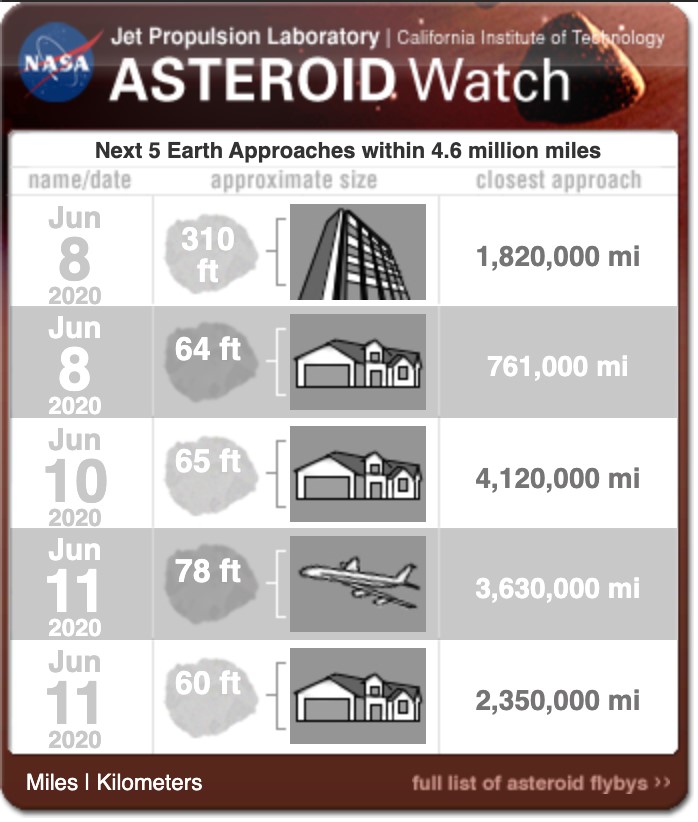The width and height of the screenshot is (698, 822).
Task: Select Miles as the distance unit
Action: point(51,782)
